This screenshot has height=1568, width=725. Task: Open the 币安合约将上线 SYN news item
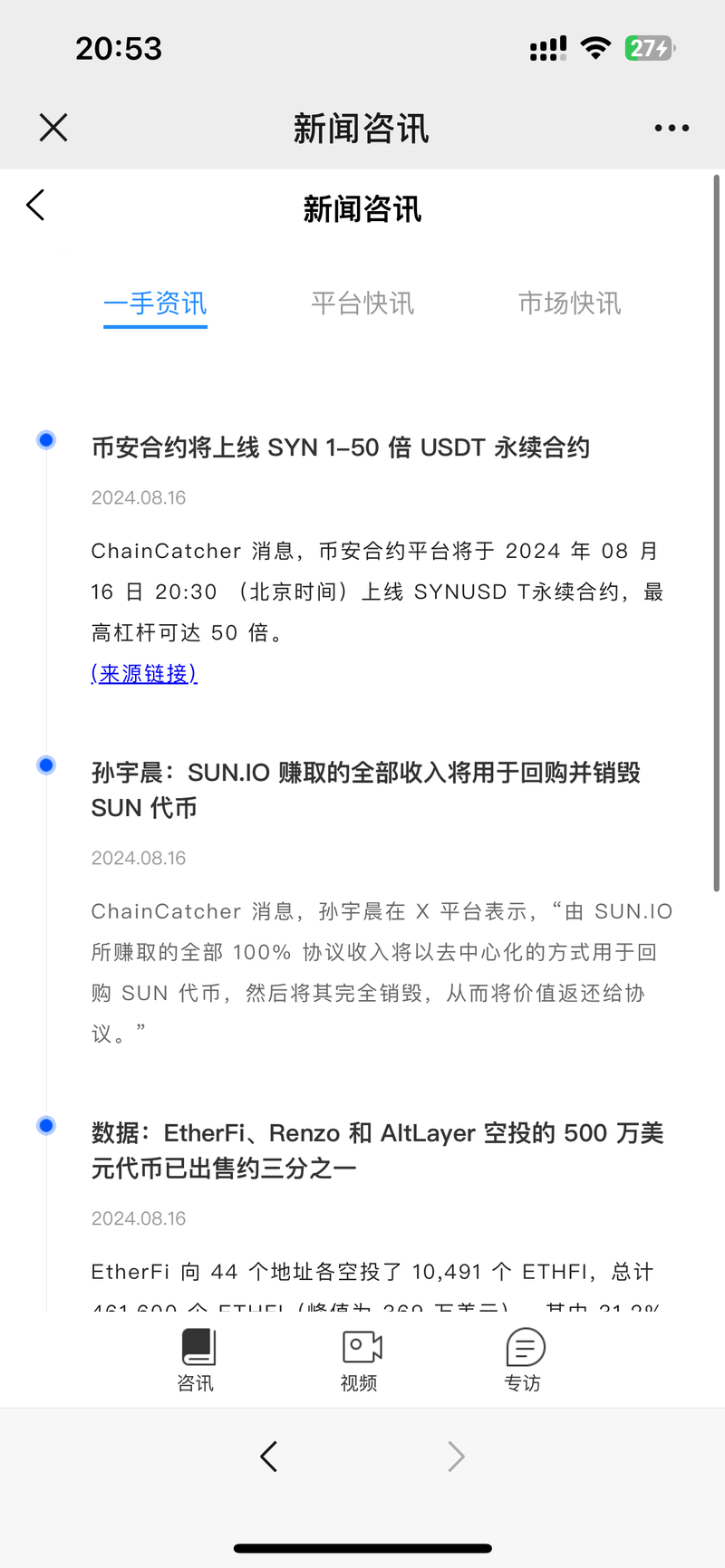(x=341, y=447)
